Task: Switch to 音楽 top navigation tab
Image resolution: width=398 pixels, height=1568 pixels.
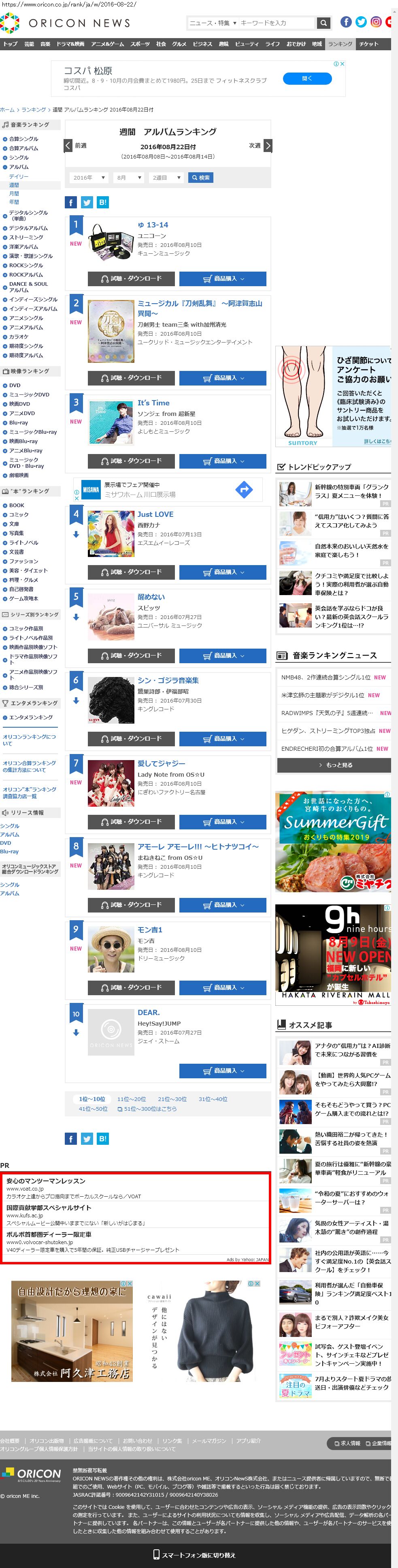Action: click(x=45, y=44)
